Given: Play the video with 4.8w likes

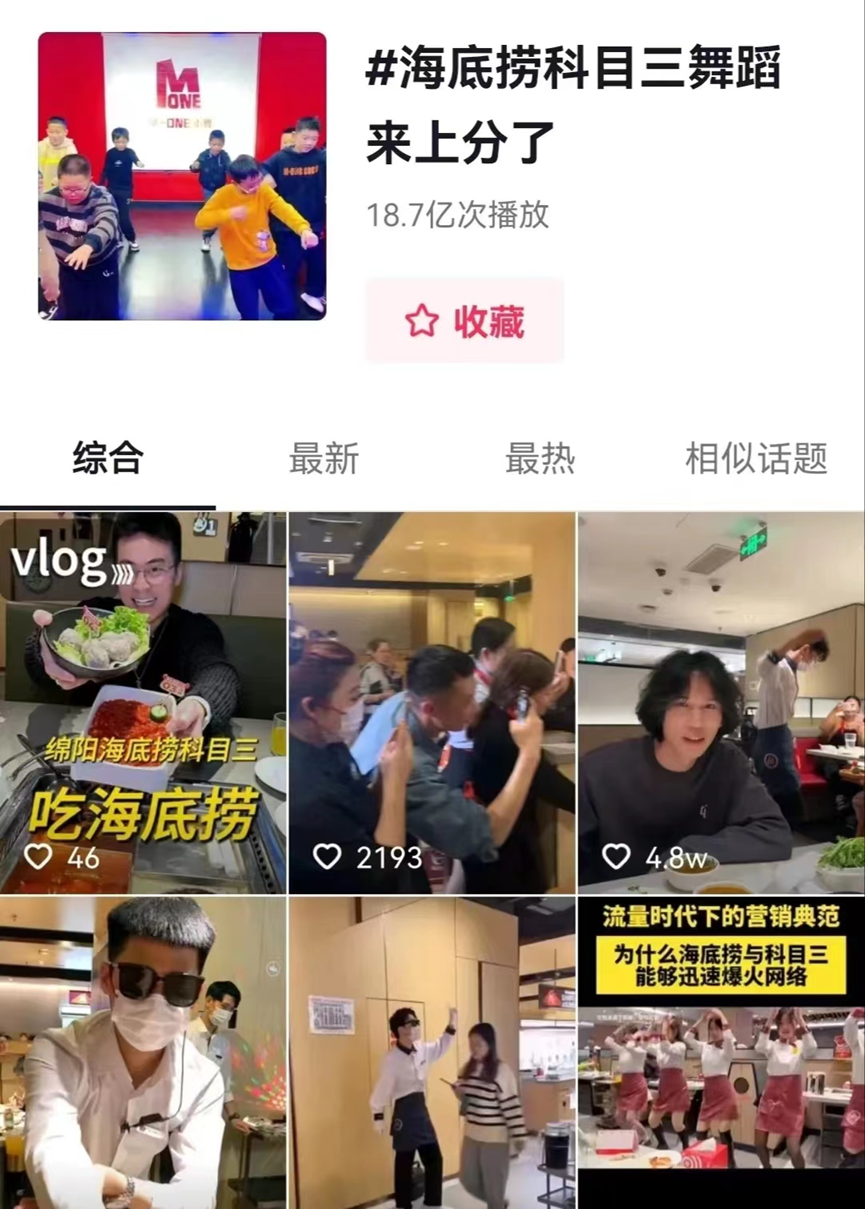Looking at the screenshot, I should 721,702.
